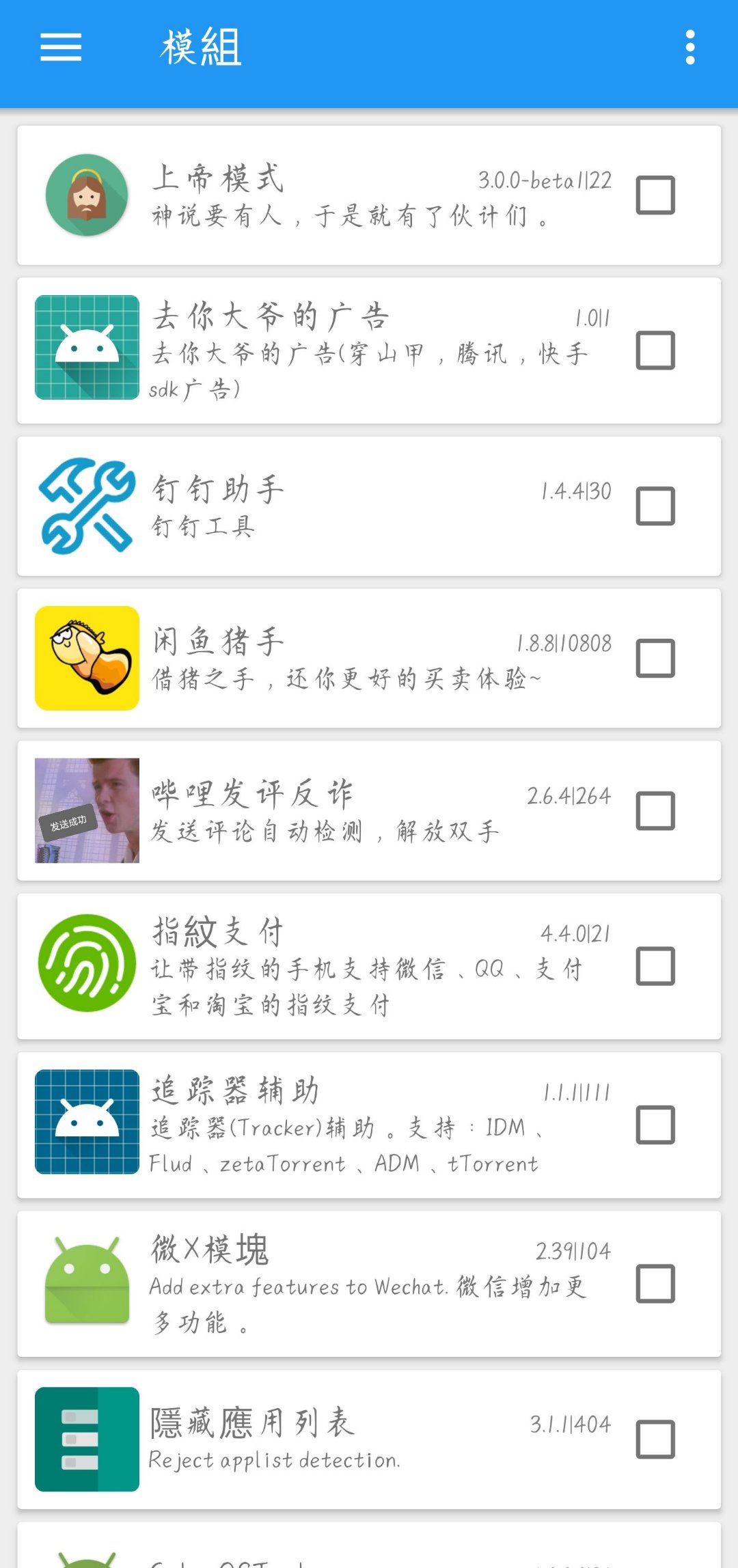Image resolution: width=738 pixels, height=1568 pixels.
Task: Tap the green Android icon for 微X模块
Action: 85,1282
